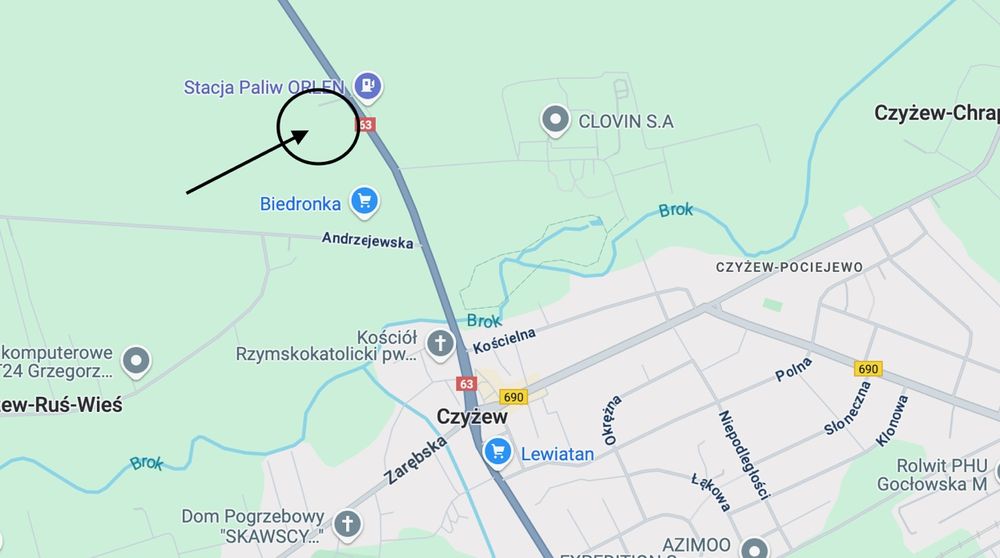Tap the komputerowe 24 Grzegorz place pin
The height and width of the screenshot is (558, 1000).
coord(136,361)
